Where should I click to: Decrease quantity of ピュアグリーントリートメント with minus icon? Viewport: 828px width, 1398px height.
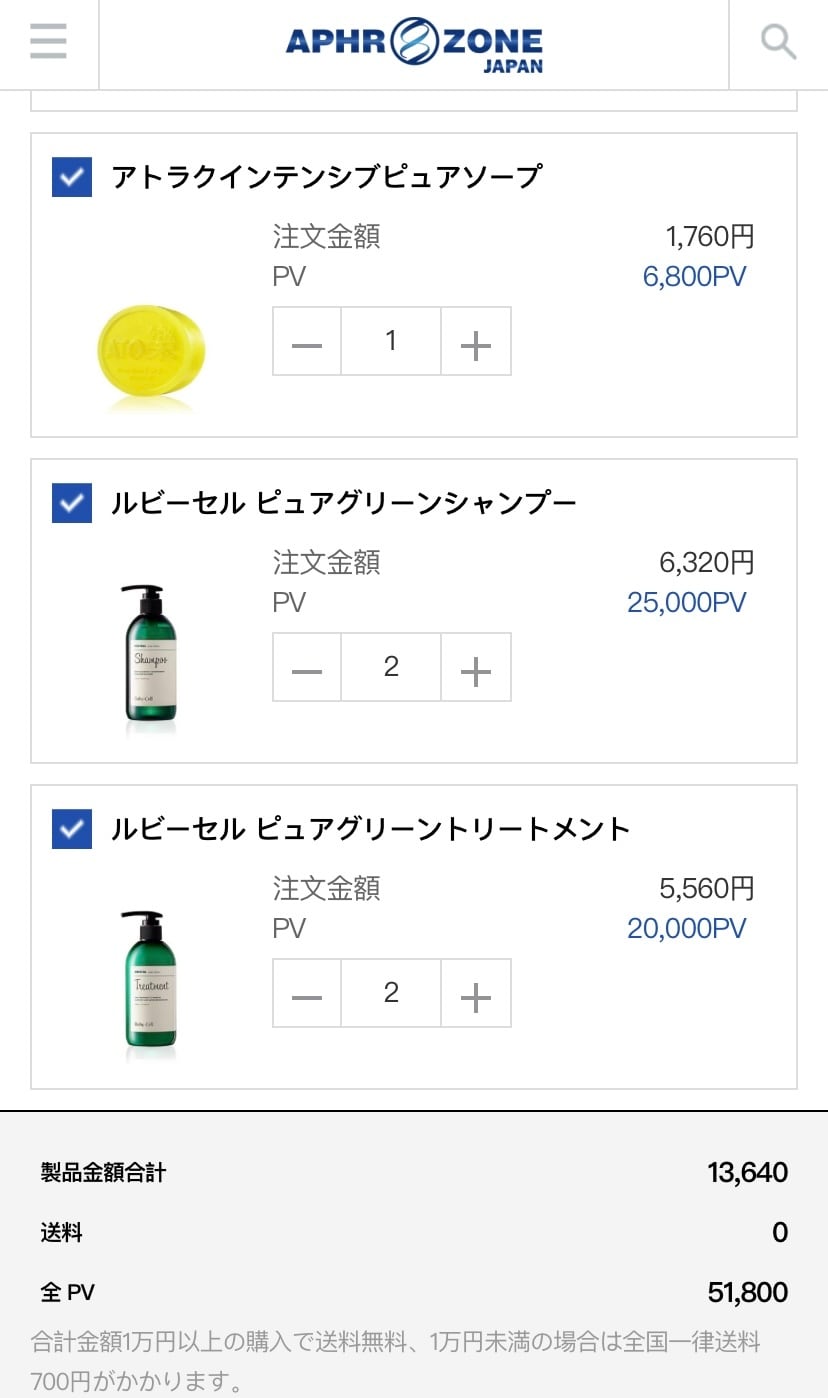click(306, 993)
